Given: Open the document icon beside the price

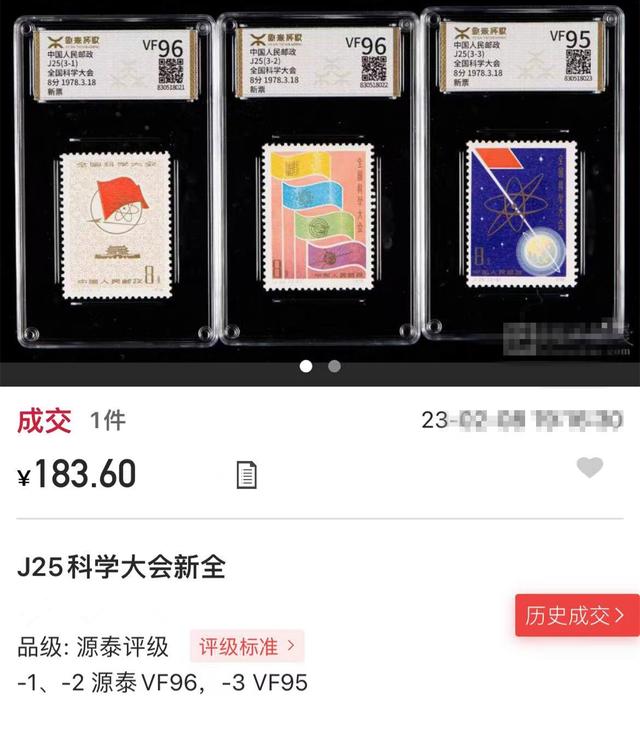Looking at the screenshot, I should [x=247, y=475].
